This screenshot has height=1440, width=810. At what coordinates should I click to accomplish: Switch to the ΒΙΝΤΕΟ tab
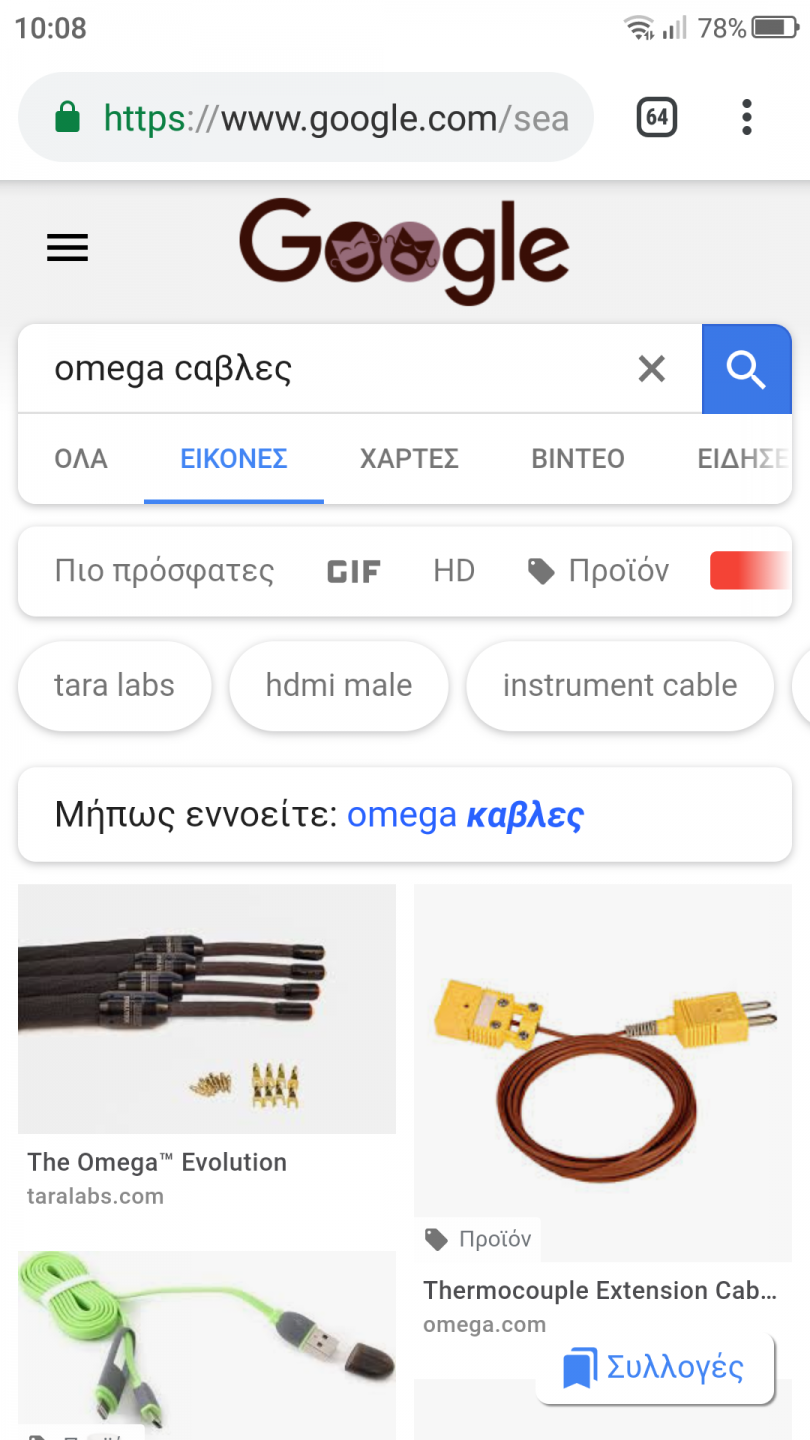pyautogui.click(x=578, y=459)
